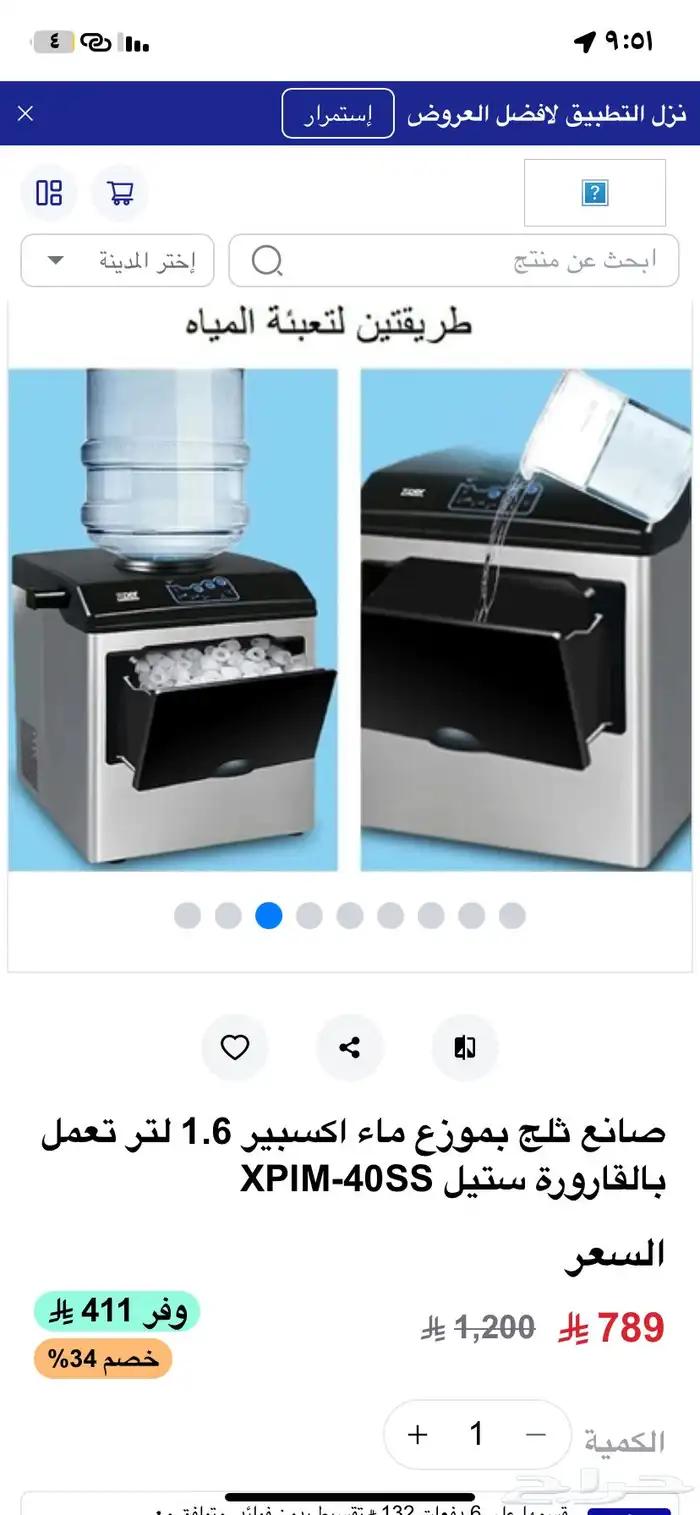
Task: Decrease quantity with minus button
Action: point(536,1435)
